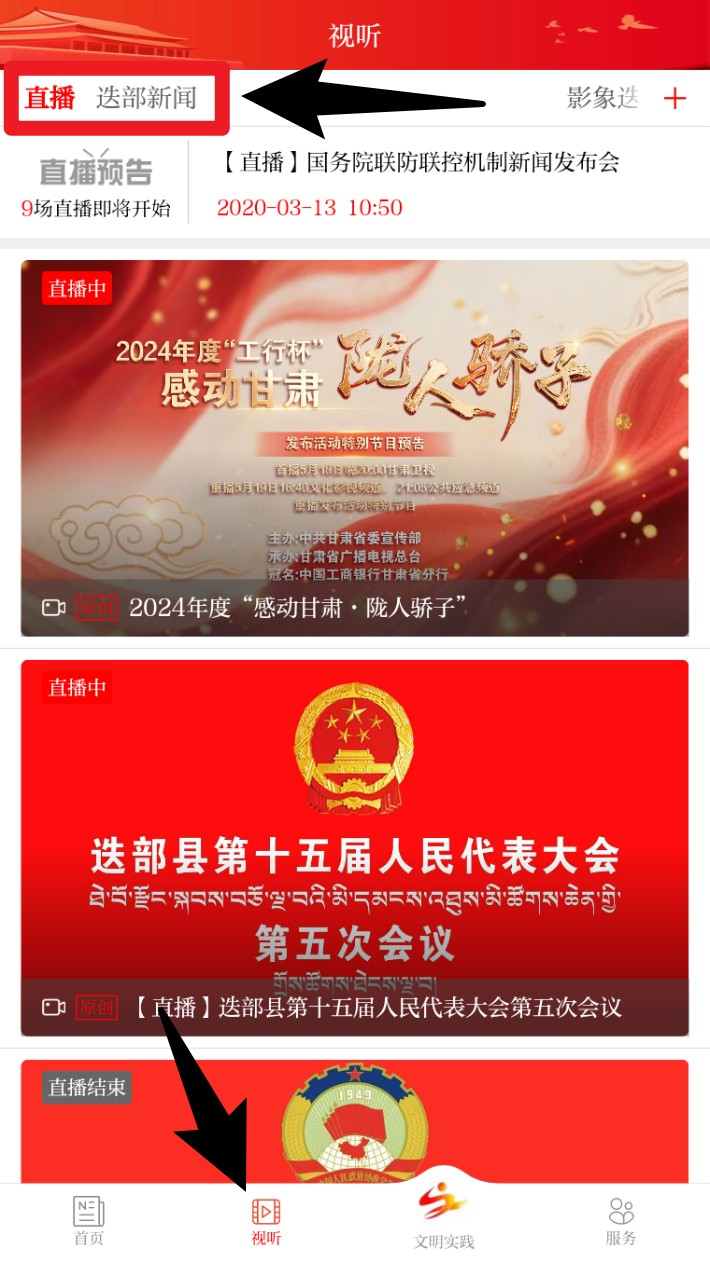
Task: Open the 服务 tab
Action: tap(621, 1221)
